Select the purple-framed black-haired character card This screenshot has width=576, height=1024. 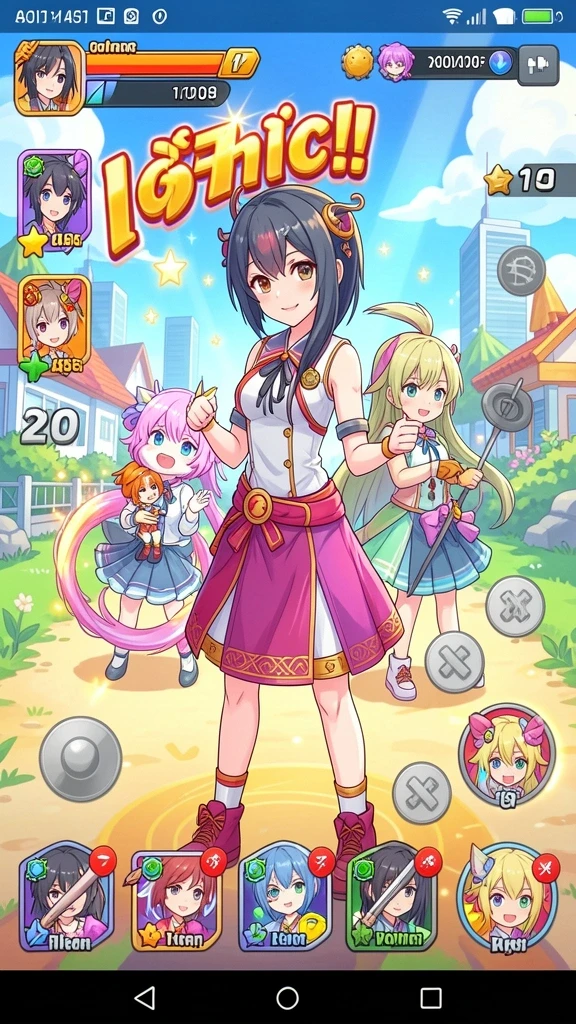pyautogui.click(x=54, y=201)
